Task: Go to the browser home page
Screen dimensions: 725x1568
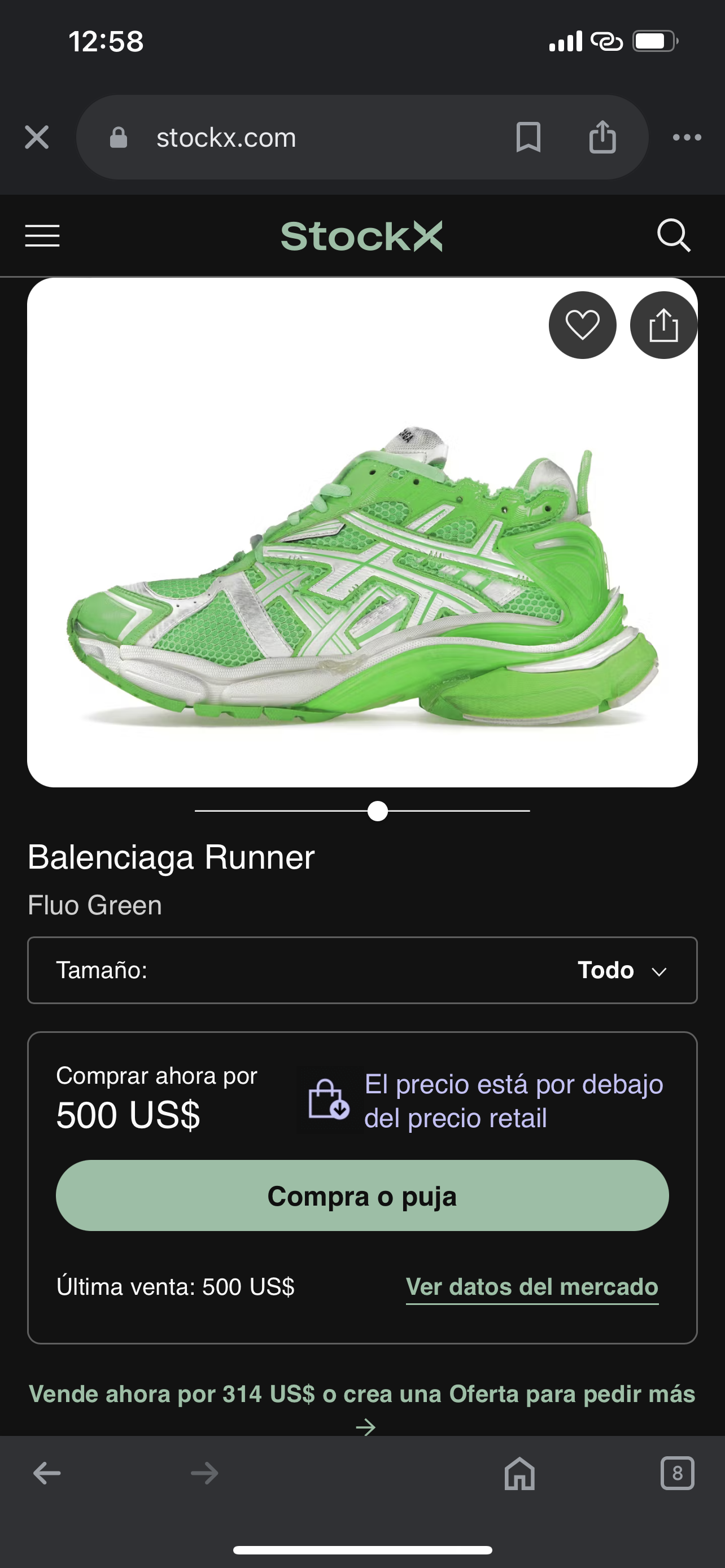Action: 519,1474
